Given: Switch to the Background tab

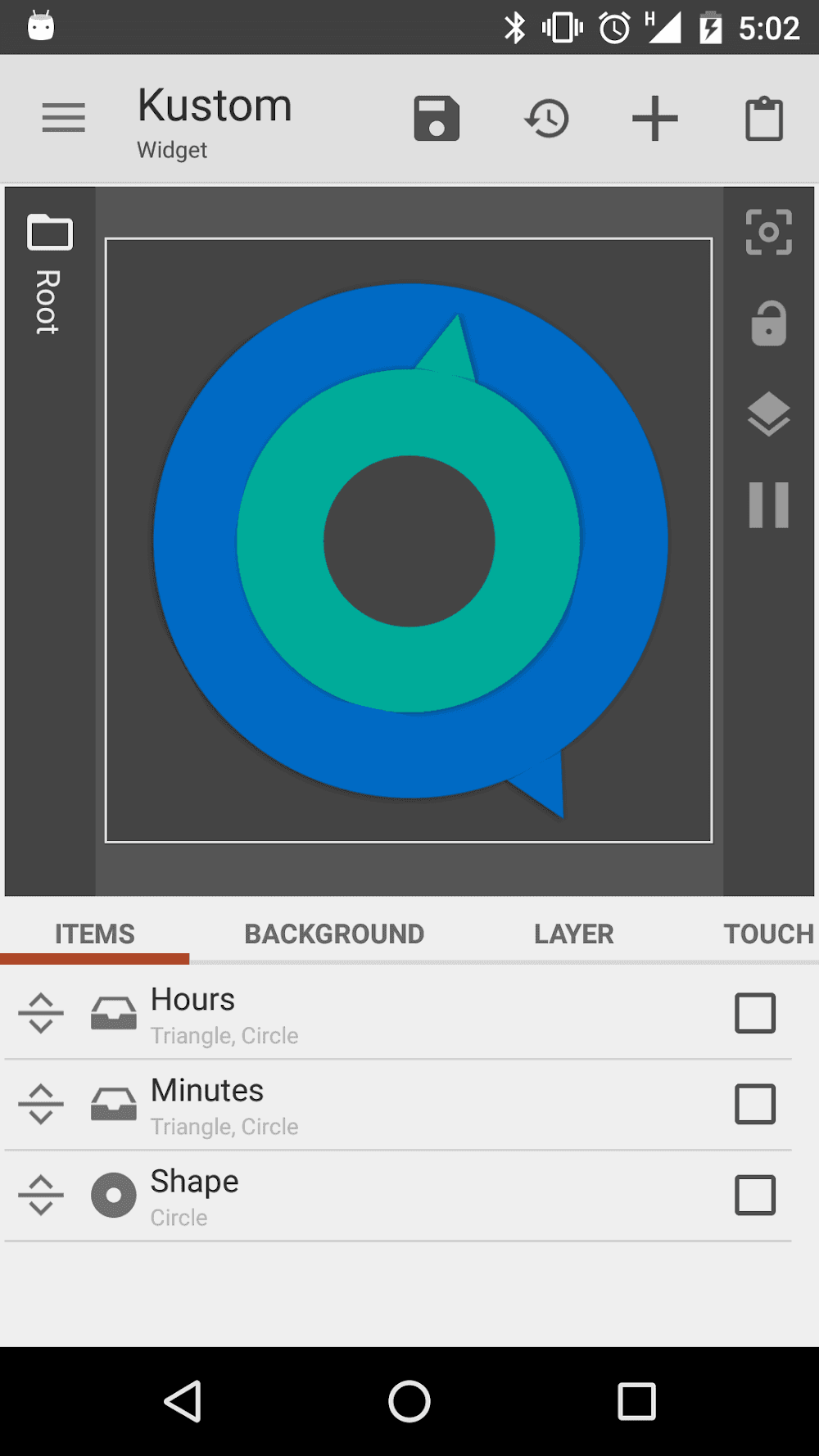Looking at the screenshot, I should click(x=334, y=934).
